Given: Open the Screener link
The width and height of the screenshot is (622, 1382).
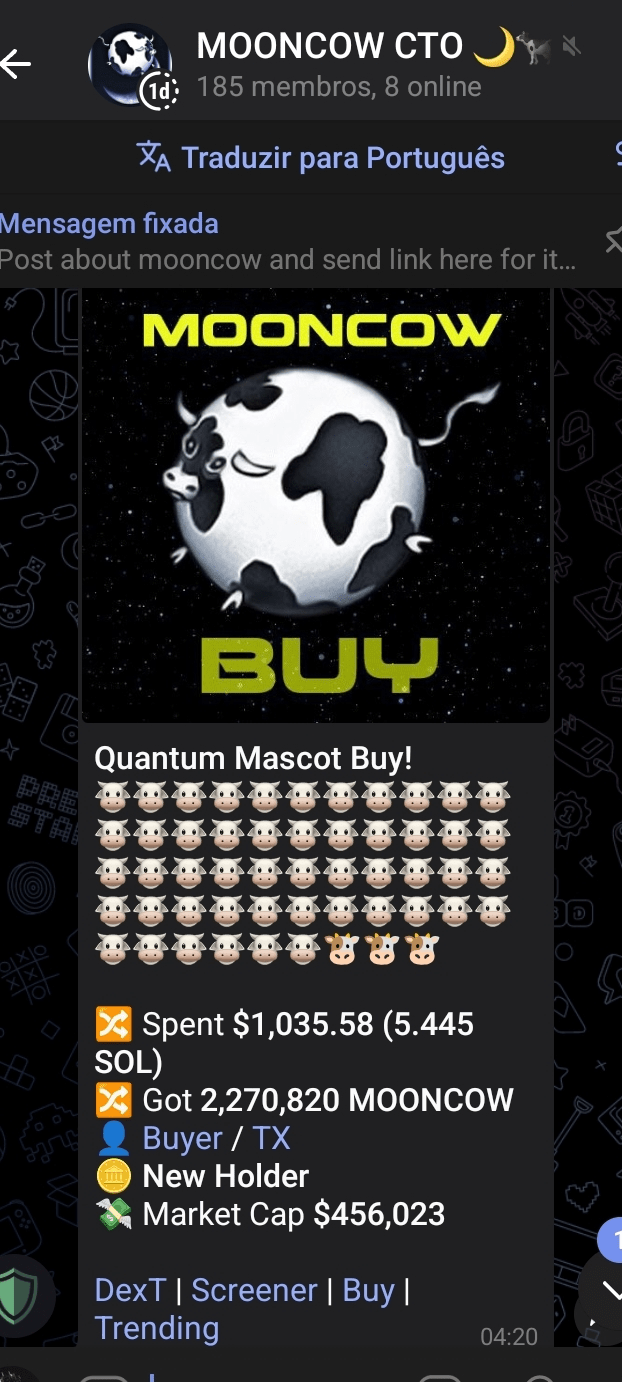Looking at the screenshot, I should (254, 1290).
